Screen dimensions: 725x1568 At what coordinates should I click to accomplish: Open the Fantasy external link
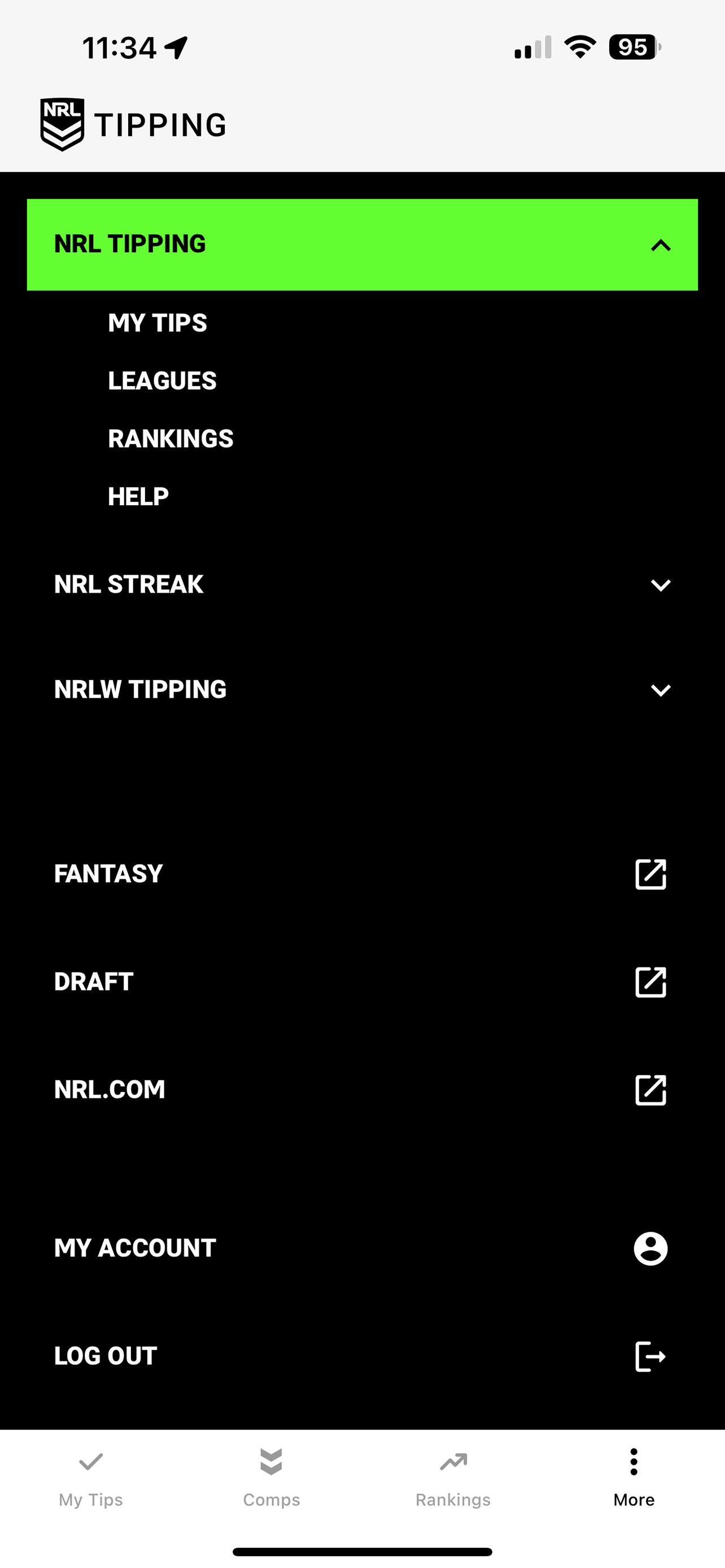pyautogui.click(x=650, y=875)
